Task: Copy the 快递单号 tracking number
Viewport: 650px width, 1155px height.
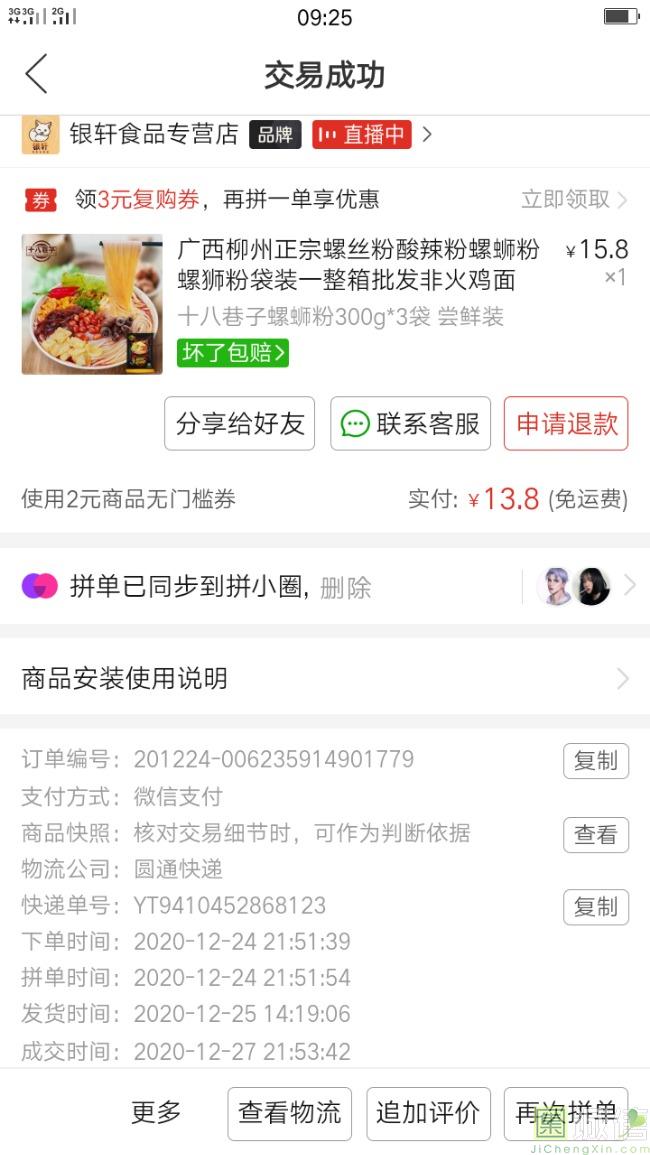Action: point(595,907)
